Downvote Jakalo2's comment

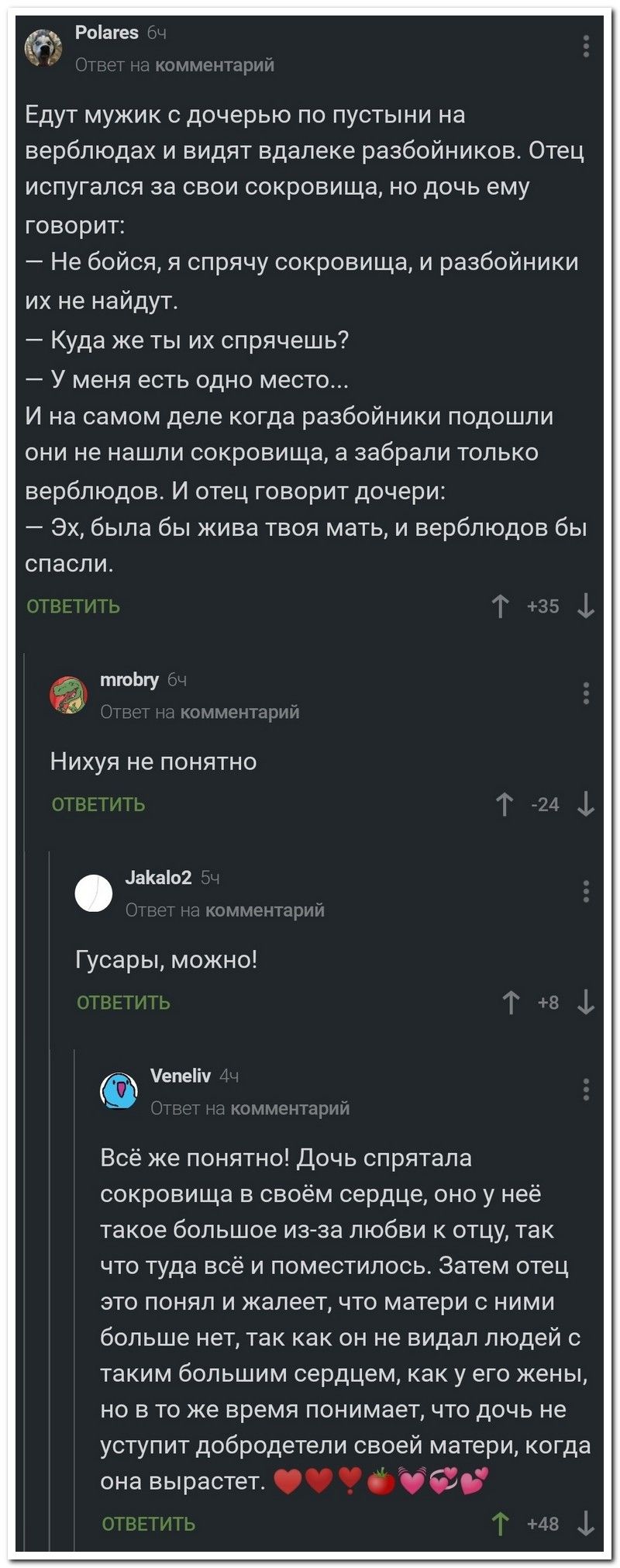(587, 1002)
